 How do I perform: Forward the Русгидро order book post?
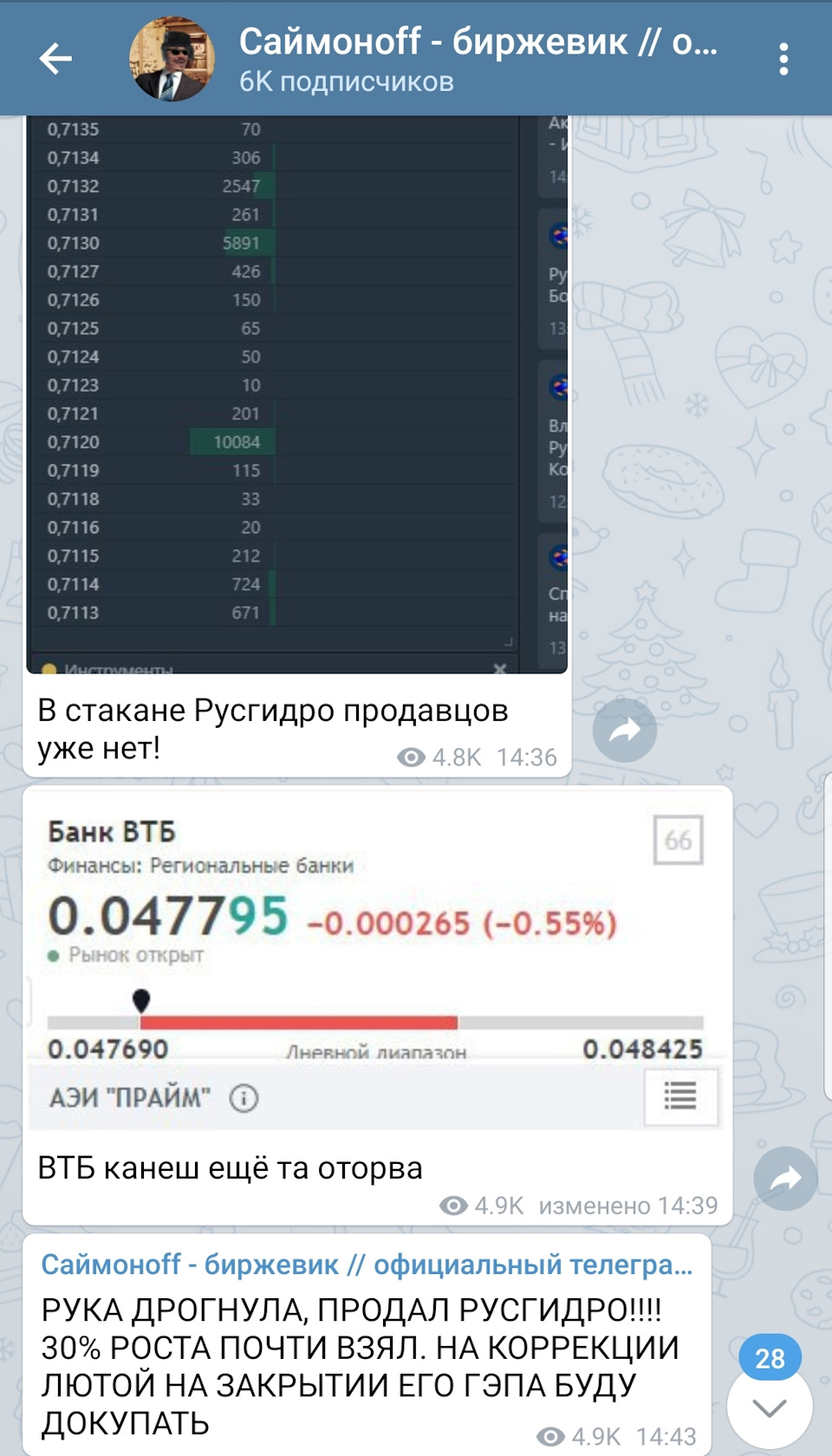[x=624, y=731]
